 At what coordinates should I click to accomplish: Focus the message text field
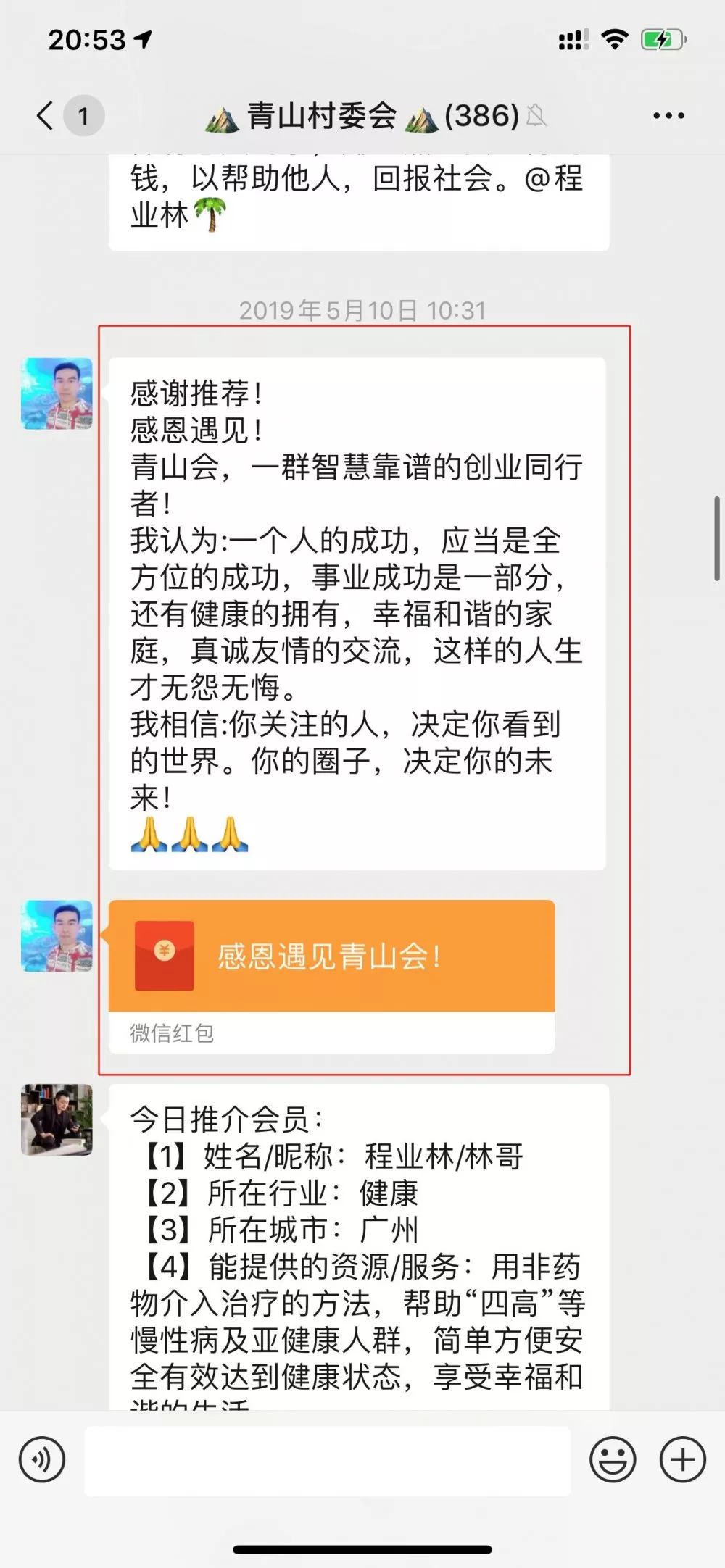pos(328,1461)
